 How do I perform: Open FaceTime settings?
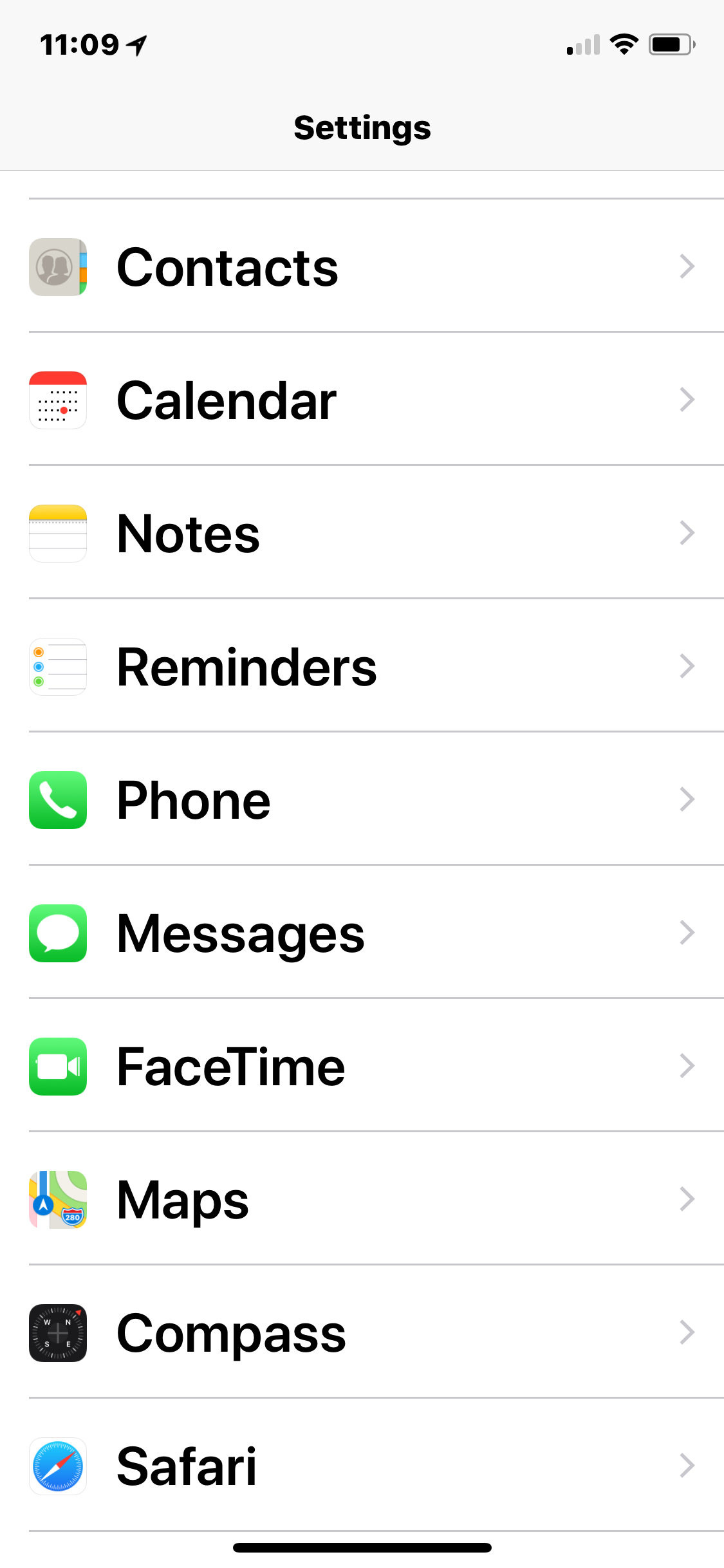[x=362, y=1066]
